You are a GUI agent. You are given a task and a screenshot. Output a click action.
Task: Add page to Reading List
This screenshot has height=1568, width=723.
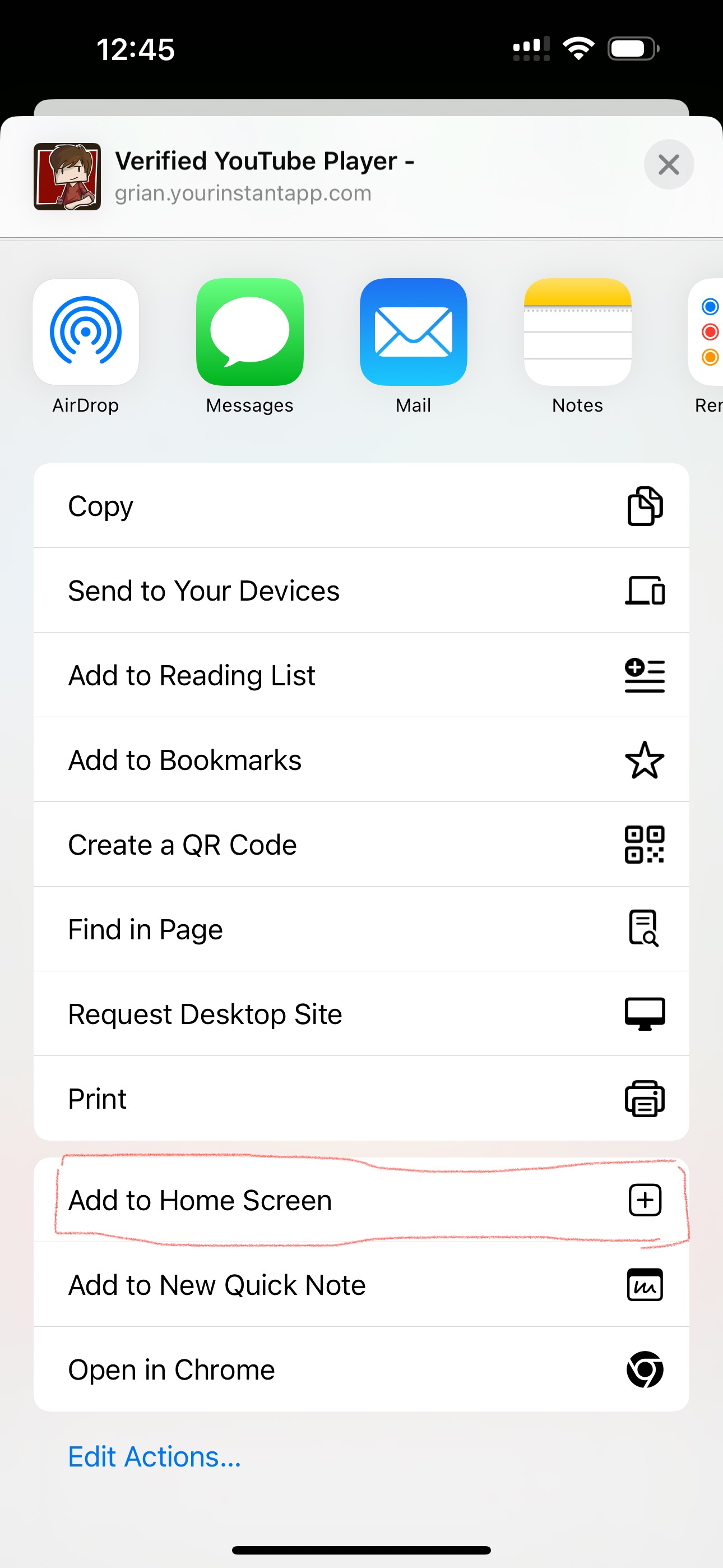coord(361,675)
